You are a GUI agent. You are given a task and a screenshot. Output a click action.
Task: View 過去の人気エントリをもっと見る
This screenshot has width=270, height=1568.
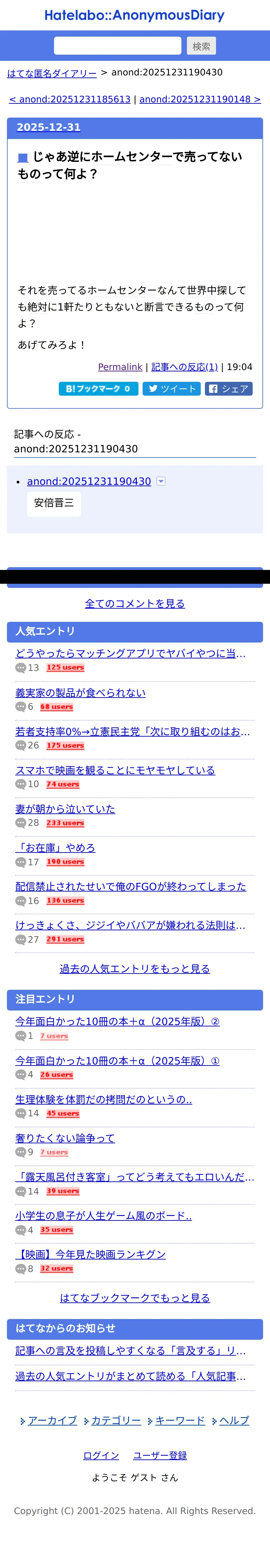pos(135,968)
